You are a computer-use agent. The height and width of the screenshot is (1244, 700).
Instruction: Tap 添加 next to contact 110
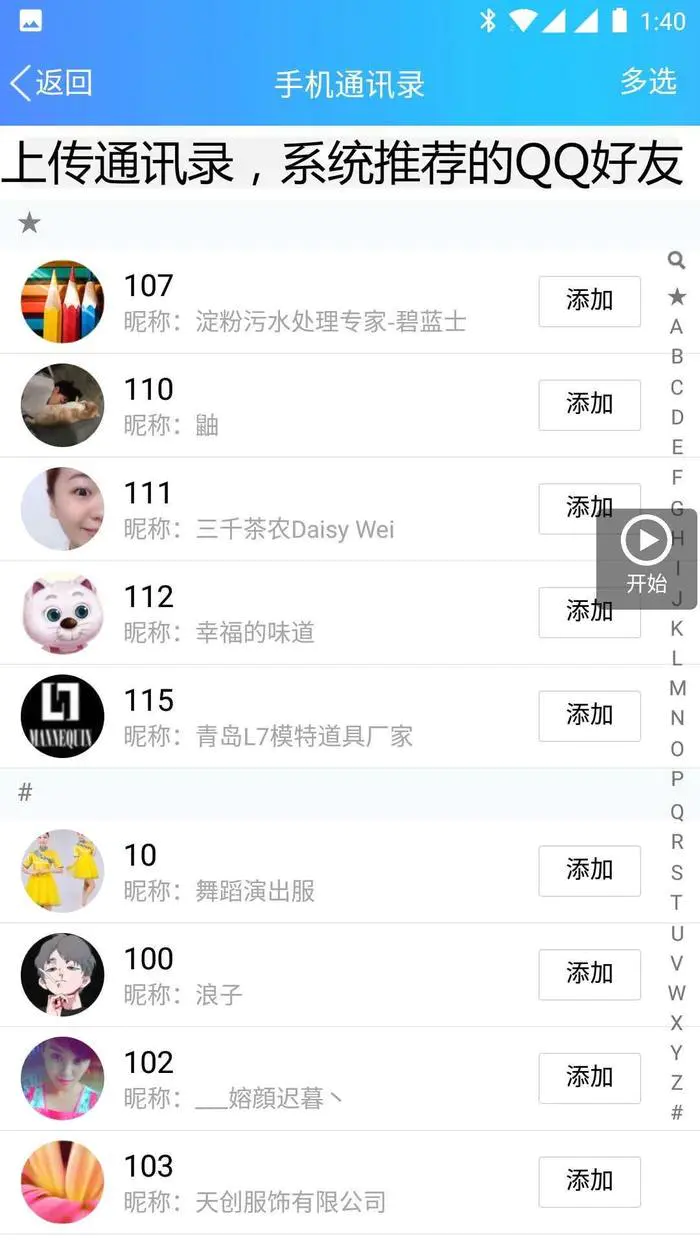pyautogui.click(x=589, y=405)
